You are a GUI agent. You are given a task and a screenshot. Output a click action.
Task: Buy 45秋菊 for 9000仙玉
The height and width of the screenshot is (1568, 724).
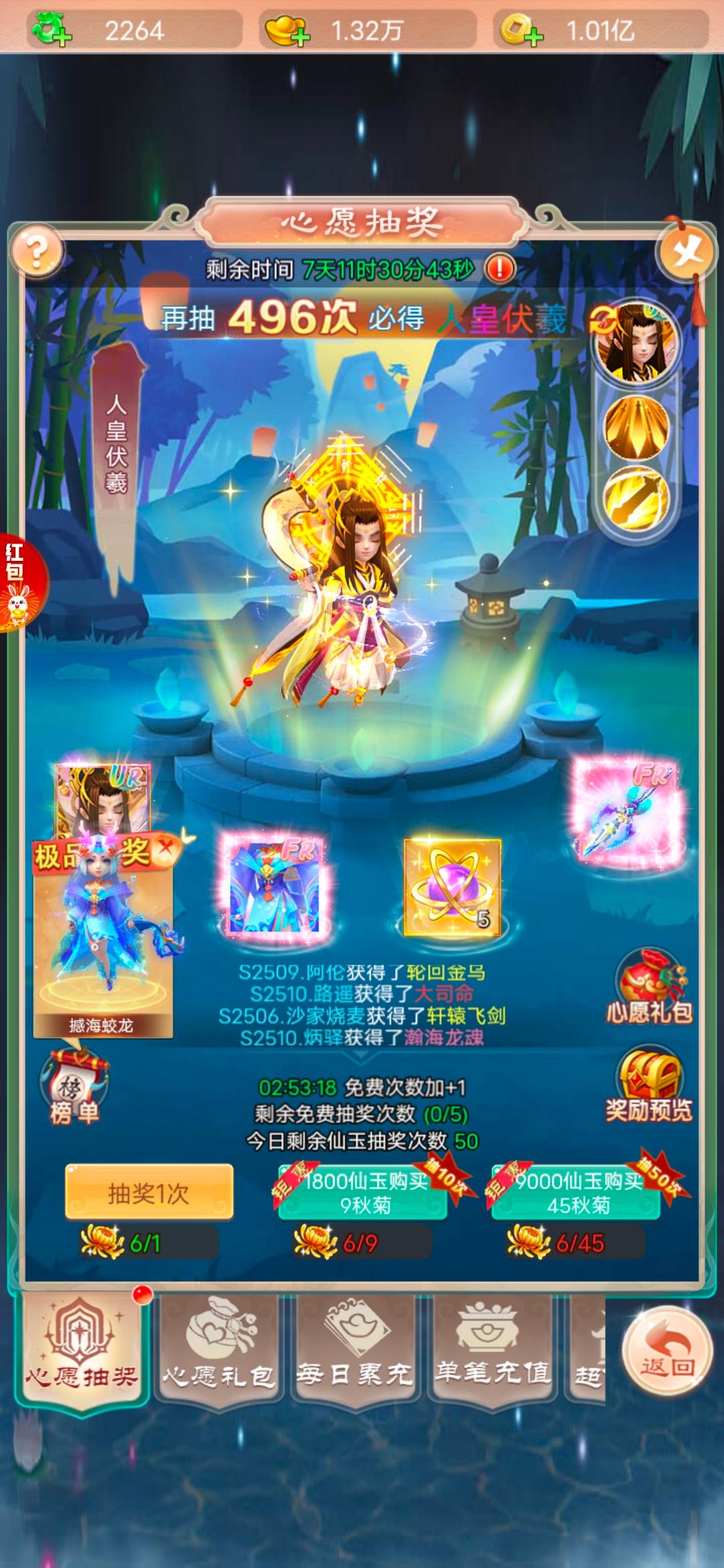(x=577, y=1193)
